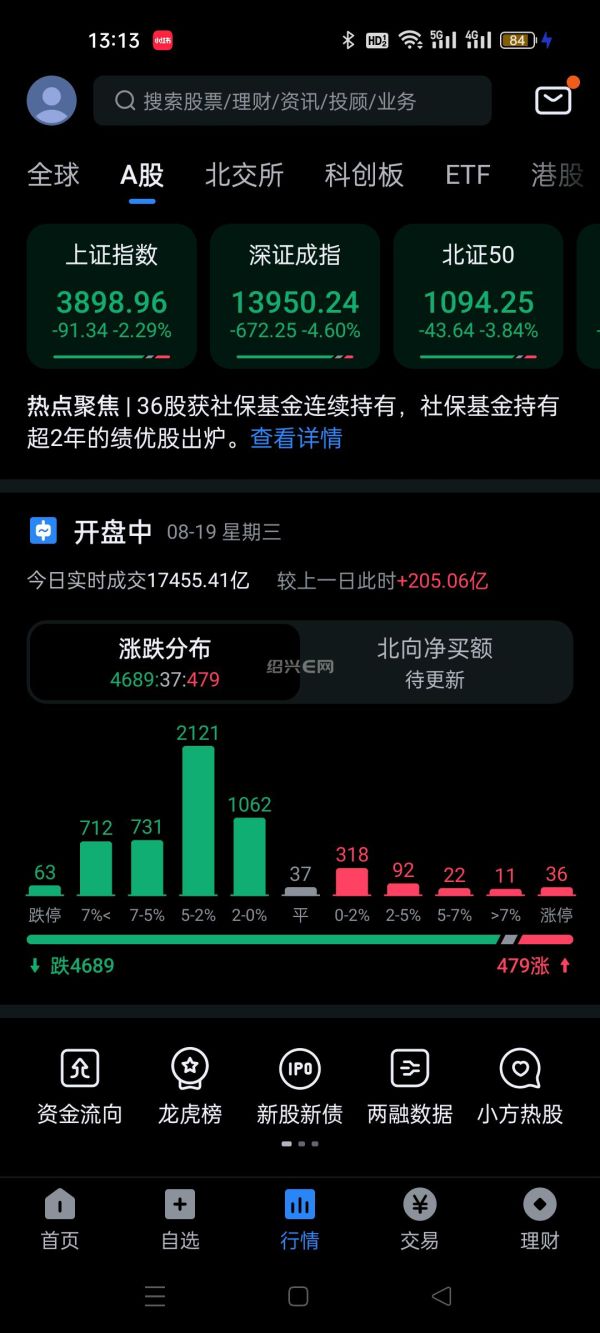Open 两融数据 shortcut
Screen dimensions: 600x1333
(x=410, y=1087)
